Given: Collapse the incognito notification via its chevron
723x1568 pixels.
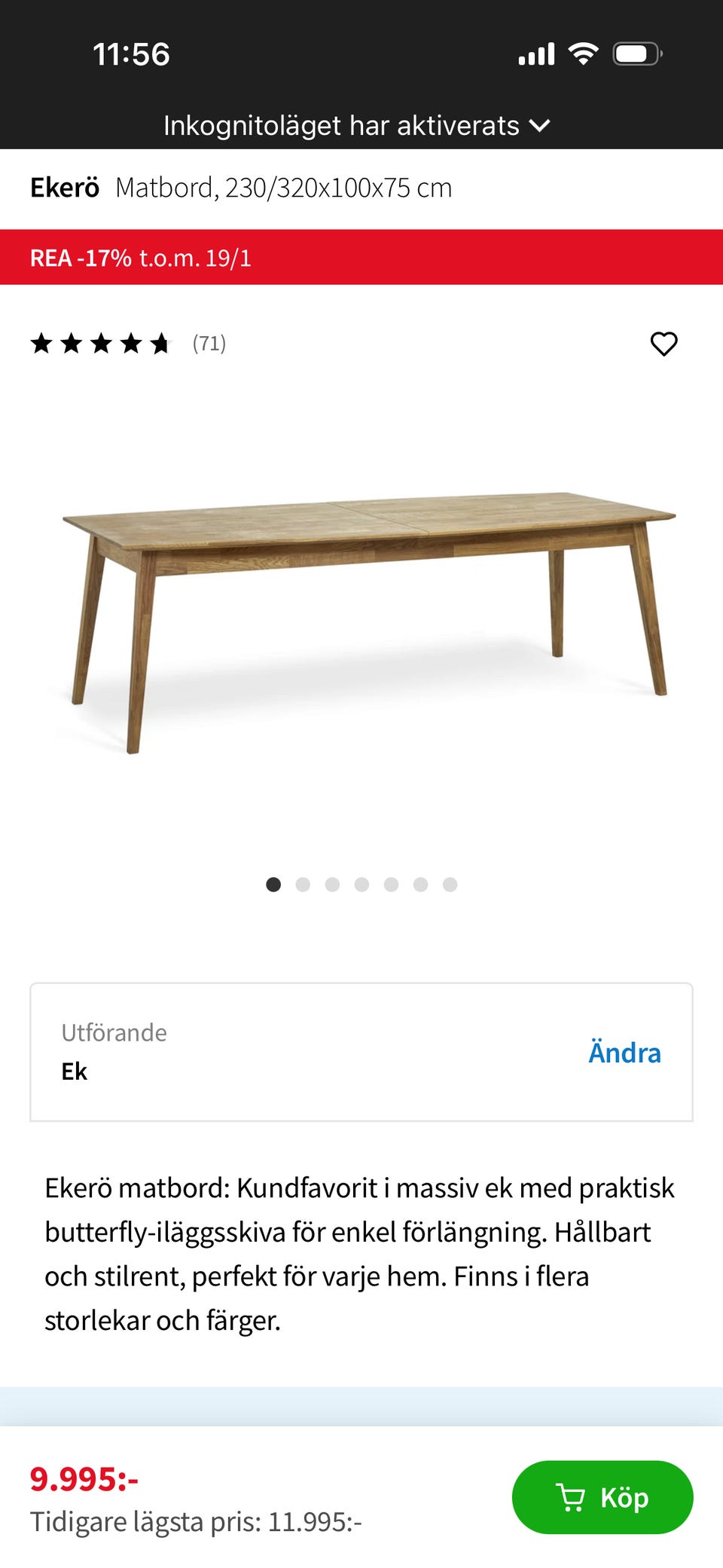Looking at the screenshot, I should pos(541,126).
